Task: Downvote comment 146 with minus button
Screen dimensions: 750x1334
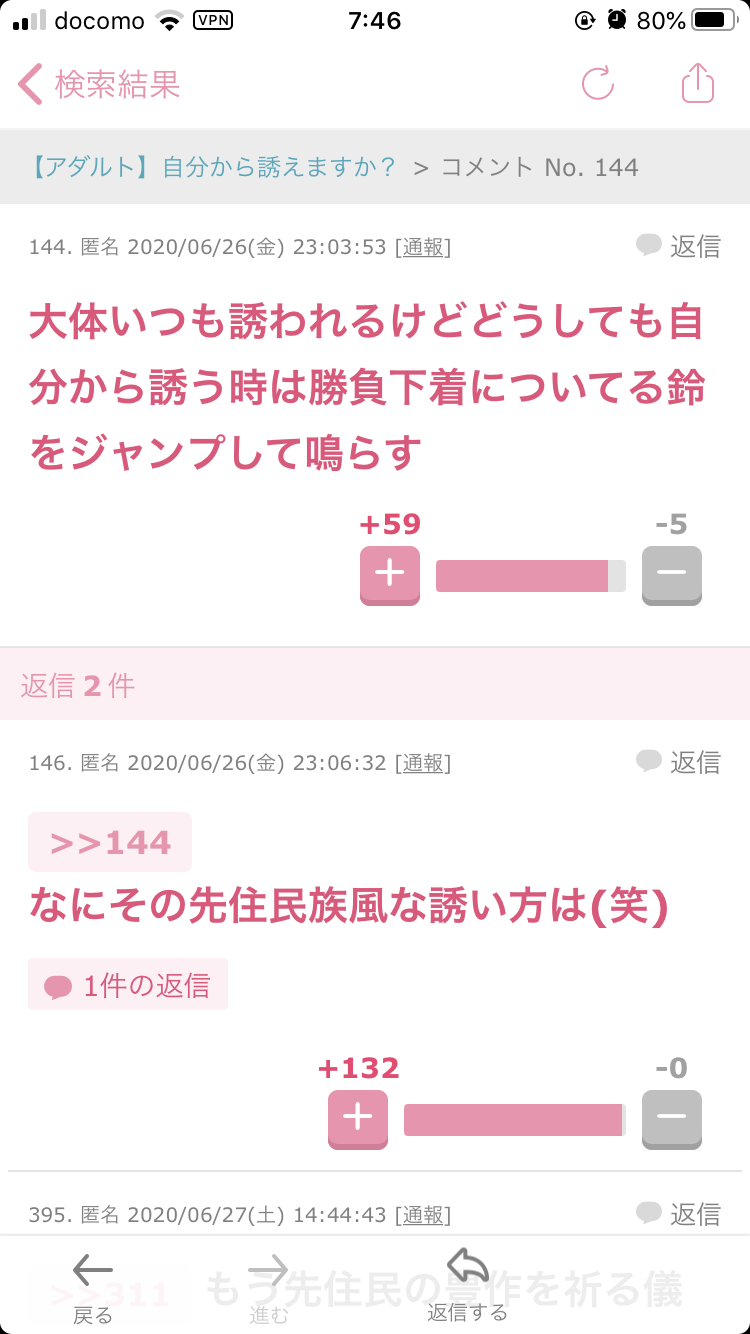Action: tap(671, 1119)
